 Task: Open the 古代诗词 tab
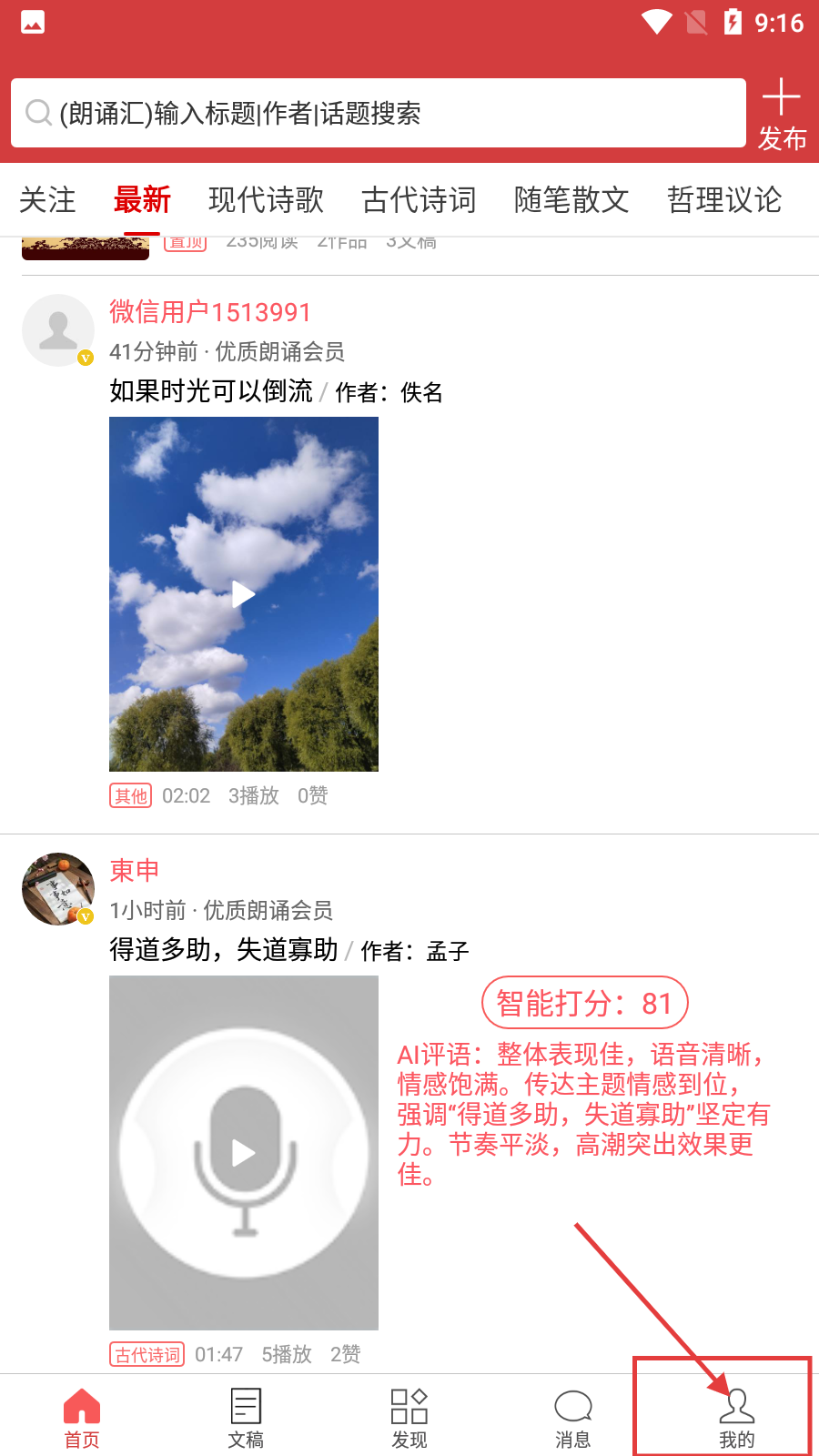pos(419,200)
